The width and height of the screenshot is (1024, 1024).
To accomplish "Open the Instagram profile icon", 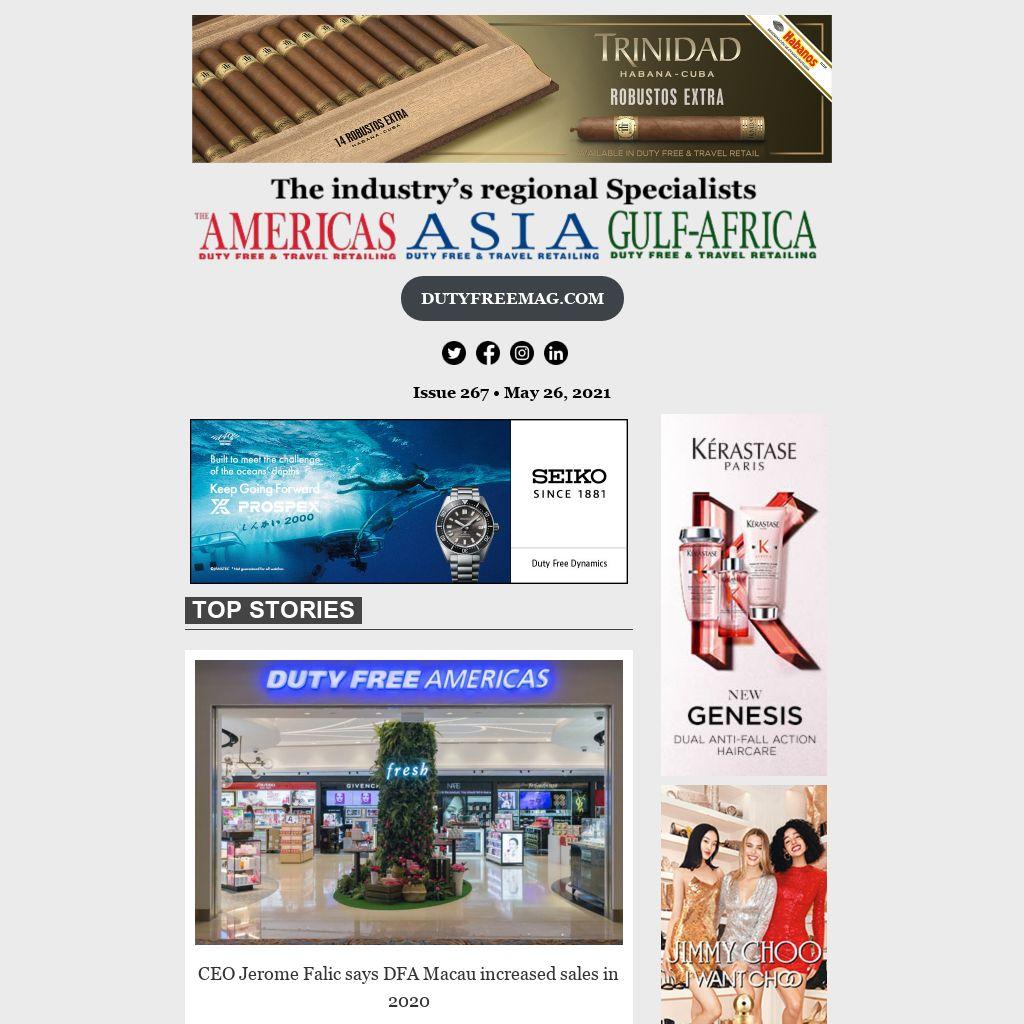I will coord(522,353).
